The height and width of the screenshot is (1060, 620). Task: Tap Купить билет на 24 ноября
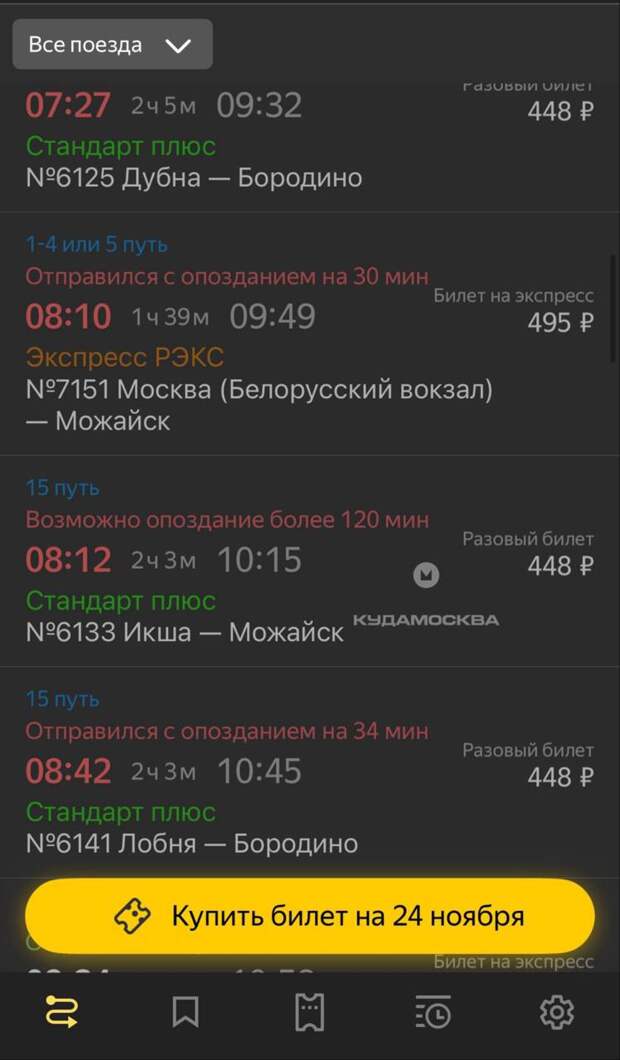click(310, 916)
